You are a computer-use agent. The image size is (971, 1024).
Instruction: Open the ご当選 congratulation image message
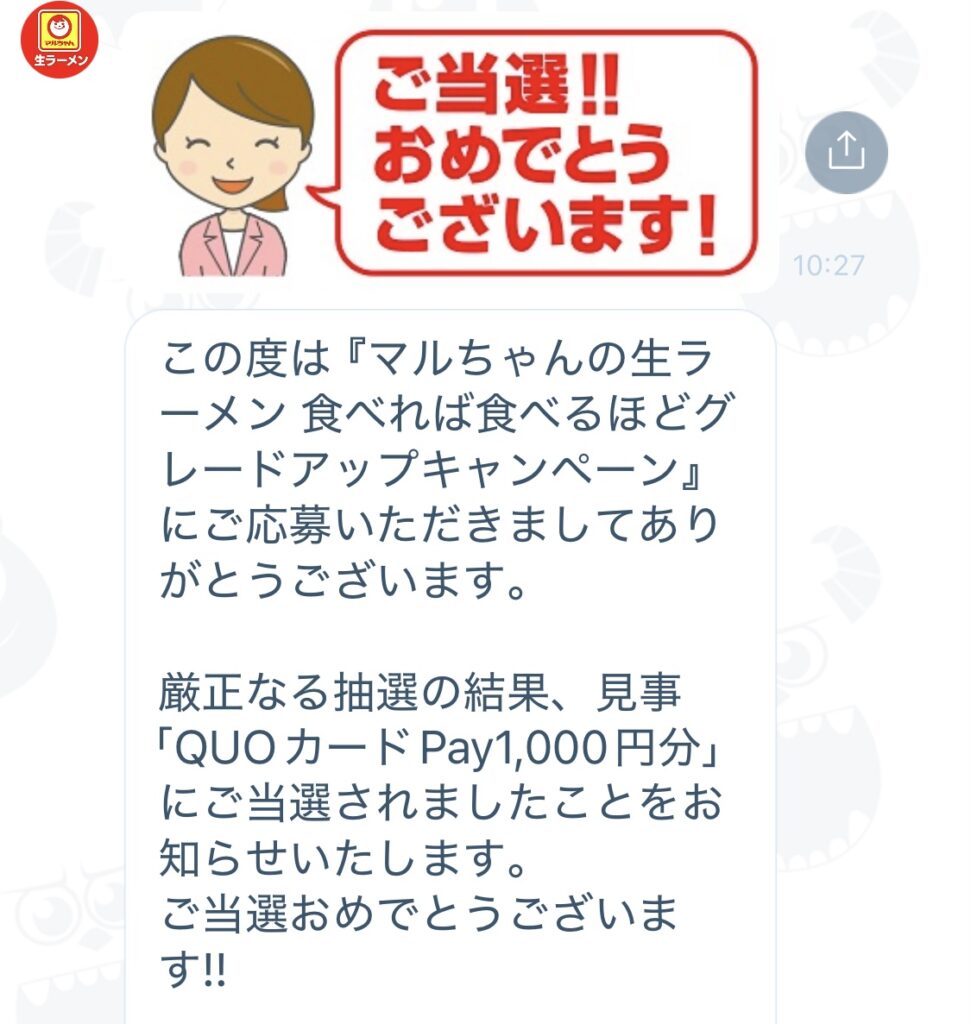(x=455, y=152)
